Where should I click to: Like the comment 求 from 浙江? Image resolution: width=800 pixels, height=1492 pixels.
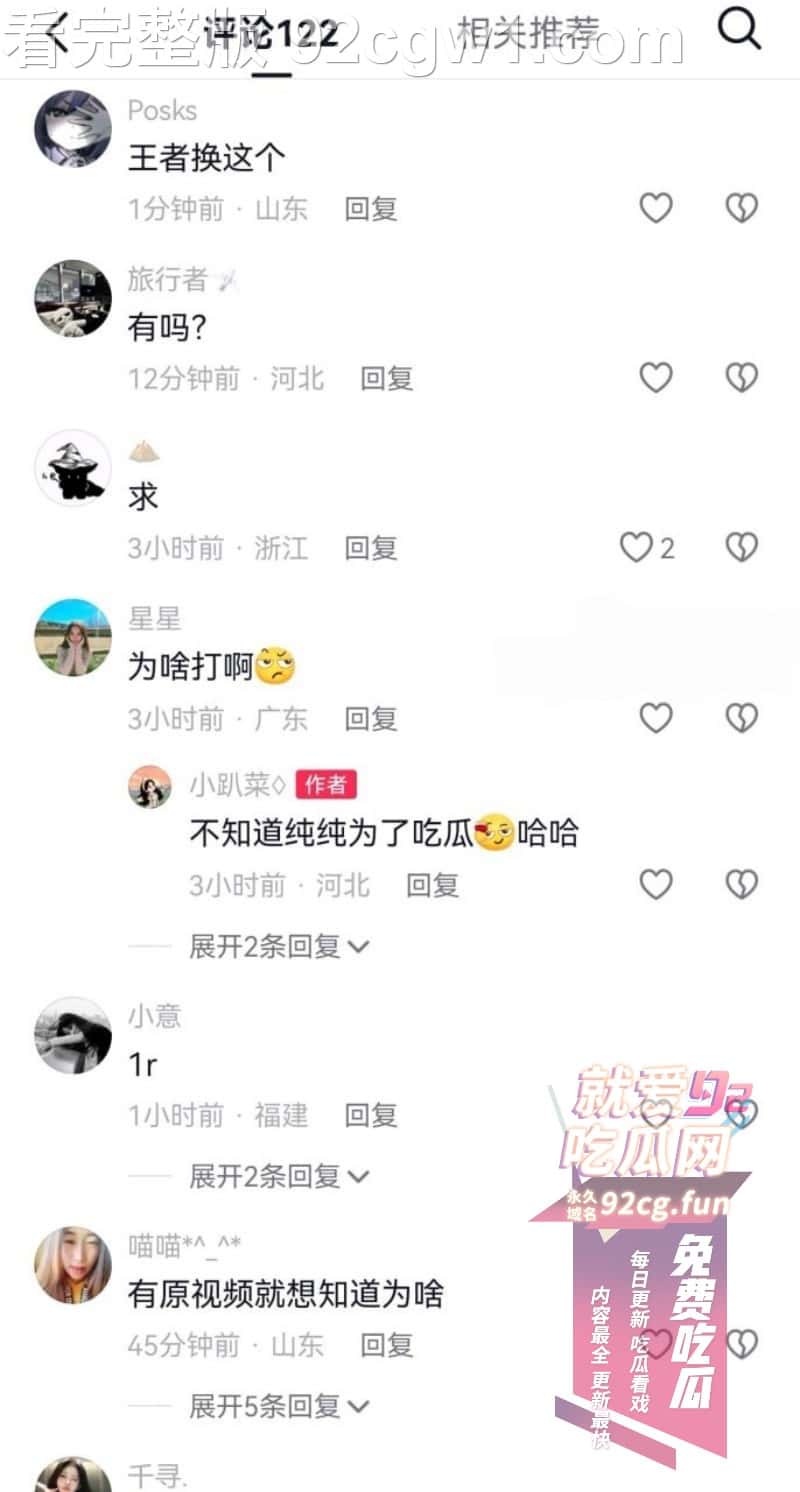click(x=637, y=547)
